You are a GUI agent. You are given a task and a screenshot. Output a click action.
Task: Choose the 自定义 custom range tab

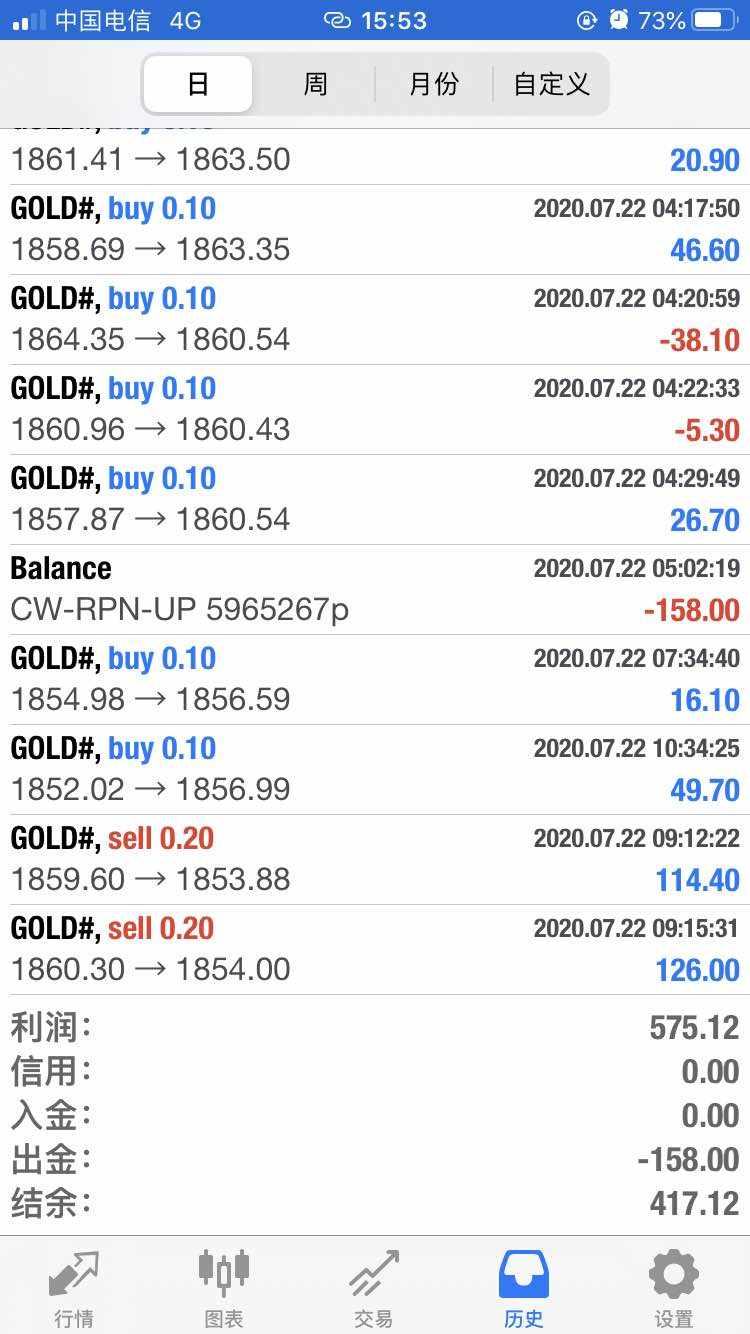[551, 84]
